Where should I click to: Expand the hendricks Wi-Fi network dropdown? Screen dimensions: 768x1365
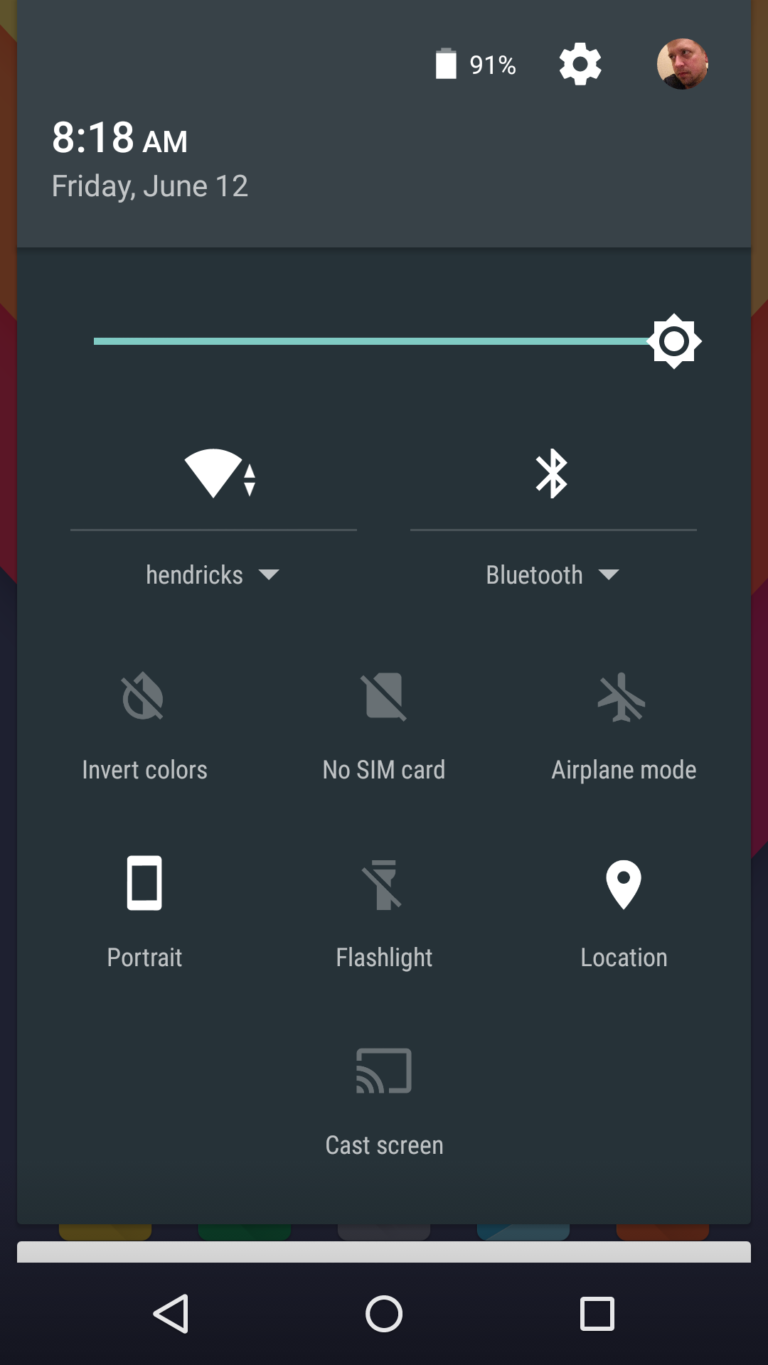(212, 575)
